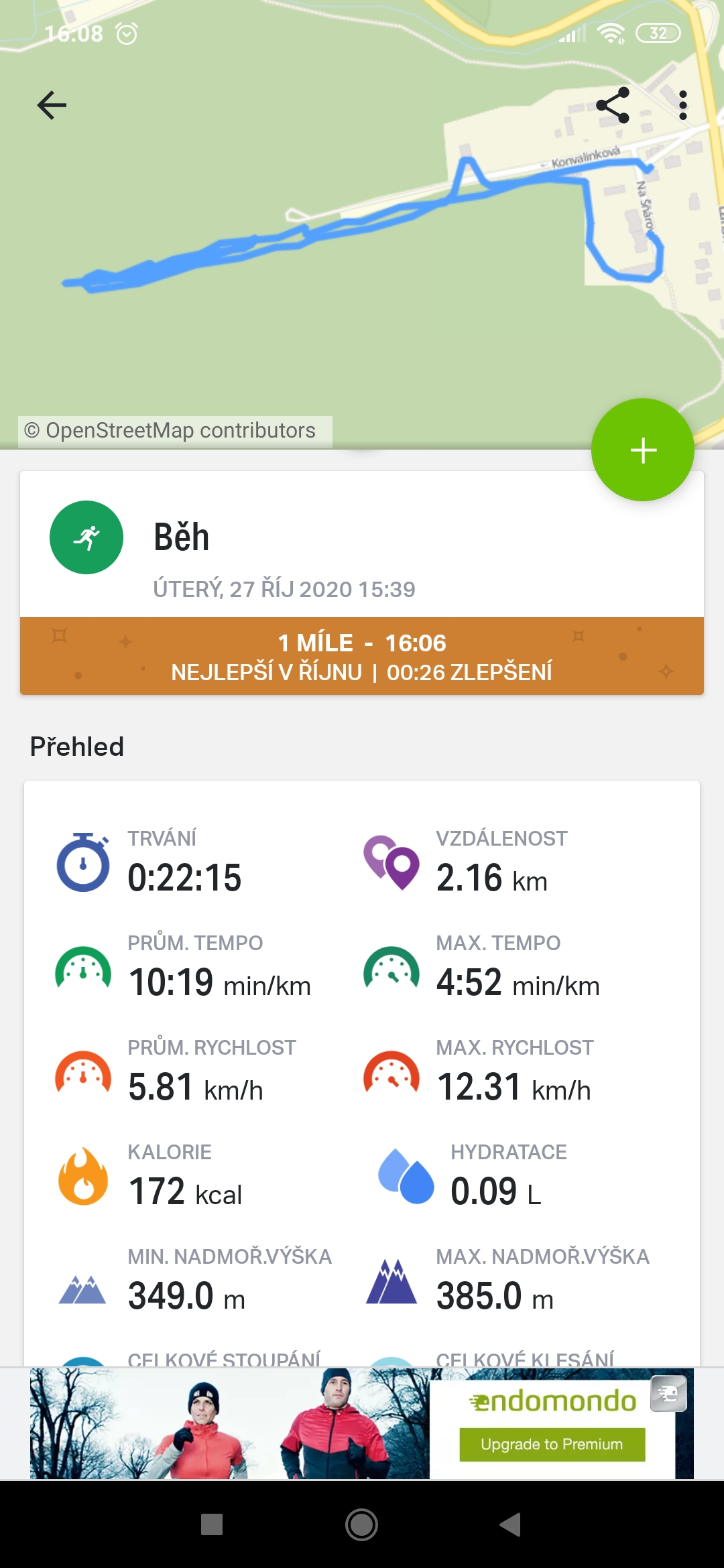Viewport: 724px width, 1568px height.
Task: Open the Běh workout header card
Action: pos(362,544)
